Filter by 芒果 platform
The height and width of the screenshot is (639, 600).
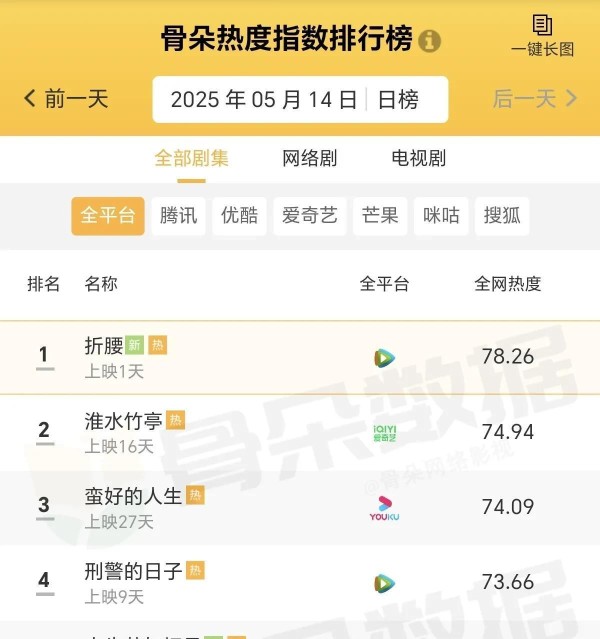pos(380,216)
